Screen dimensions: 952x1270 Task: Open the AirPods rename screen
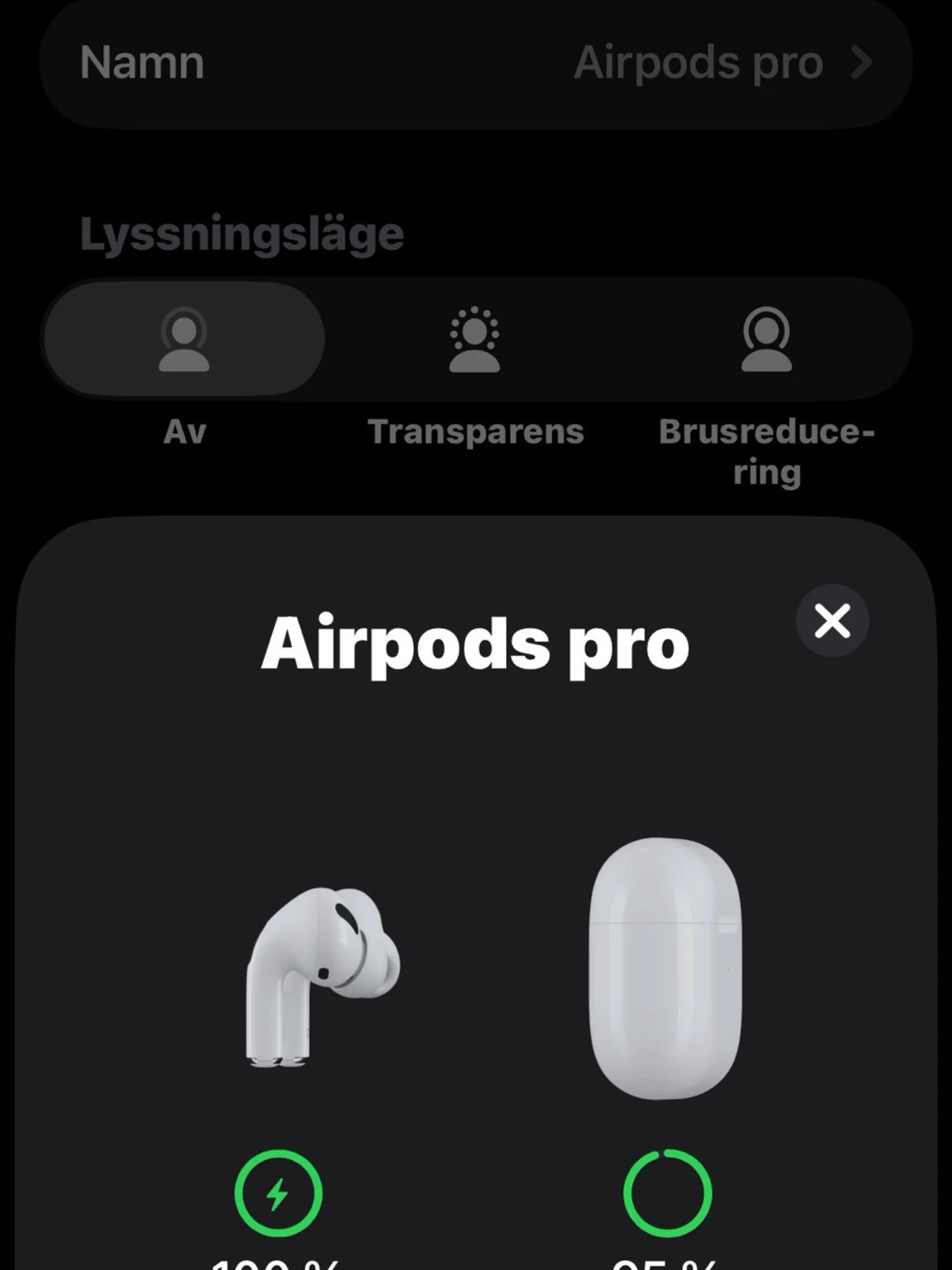pyautogui.click(x=474, y=61)
